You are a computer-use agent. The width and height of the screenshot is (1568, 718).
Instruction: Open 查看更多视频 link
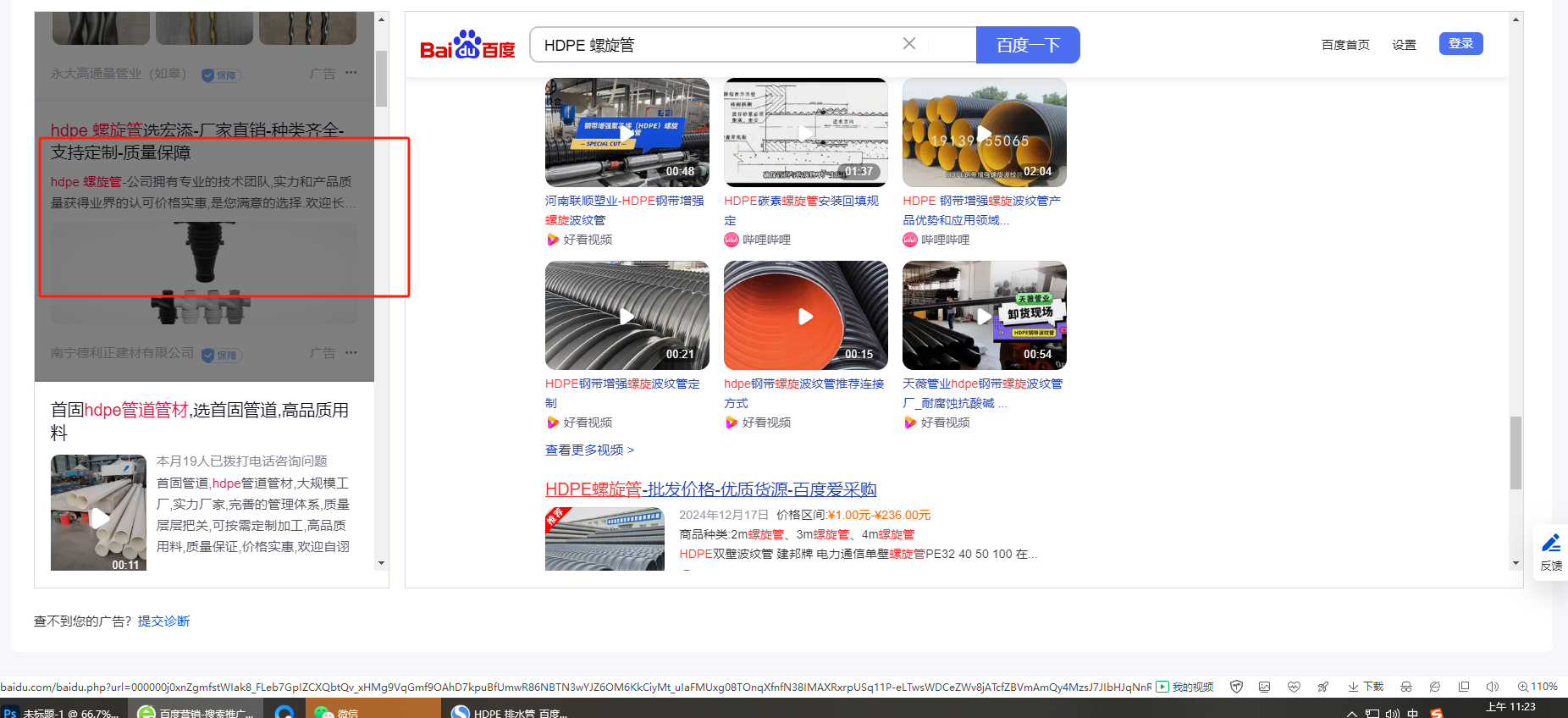pos(589,450)
